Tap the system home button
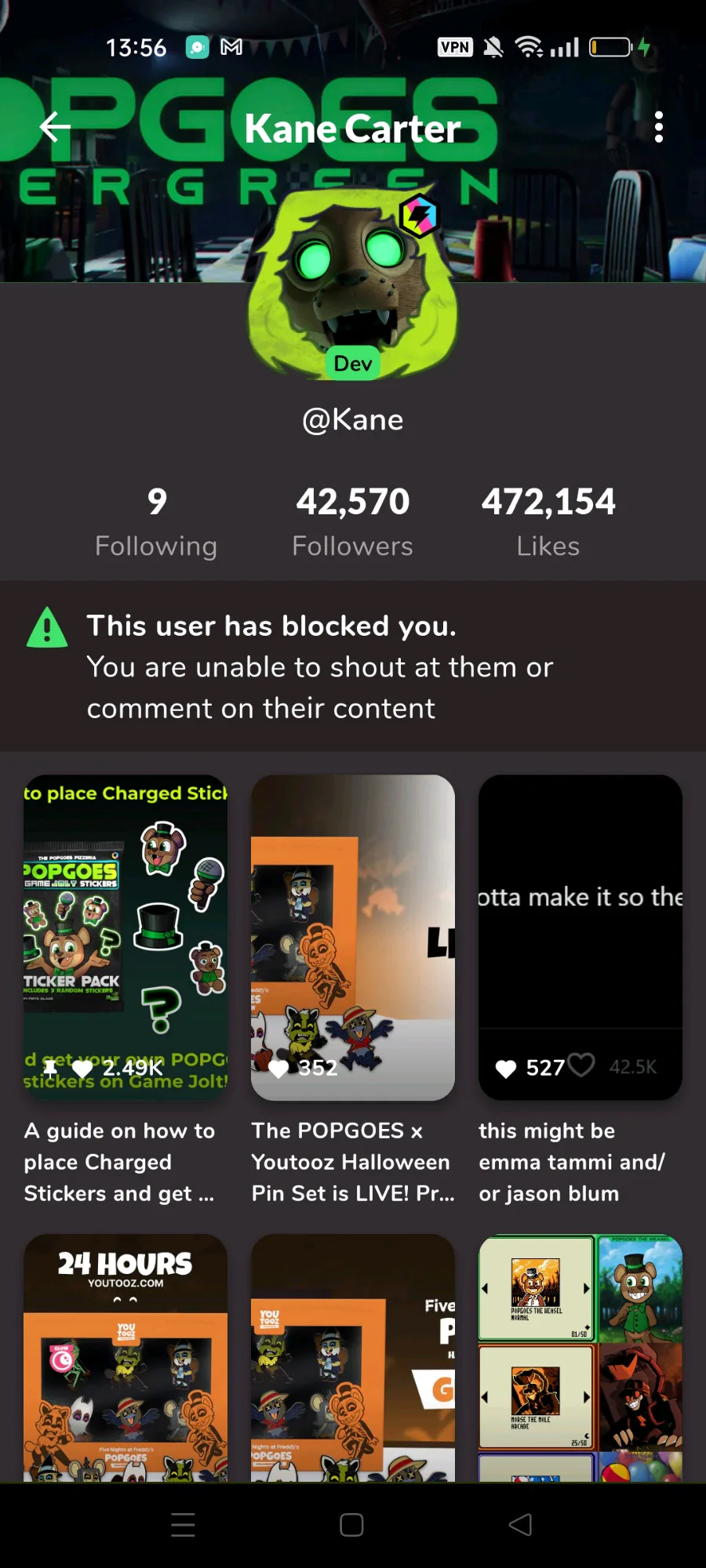Image resolution: width=706 pixels, height=1568 pixels. click(351, 1525)
